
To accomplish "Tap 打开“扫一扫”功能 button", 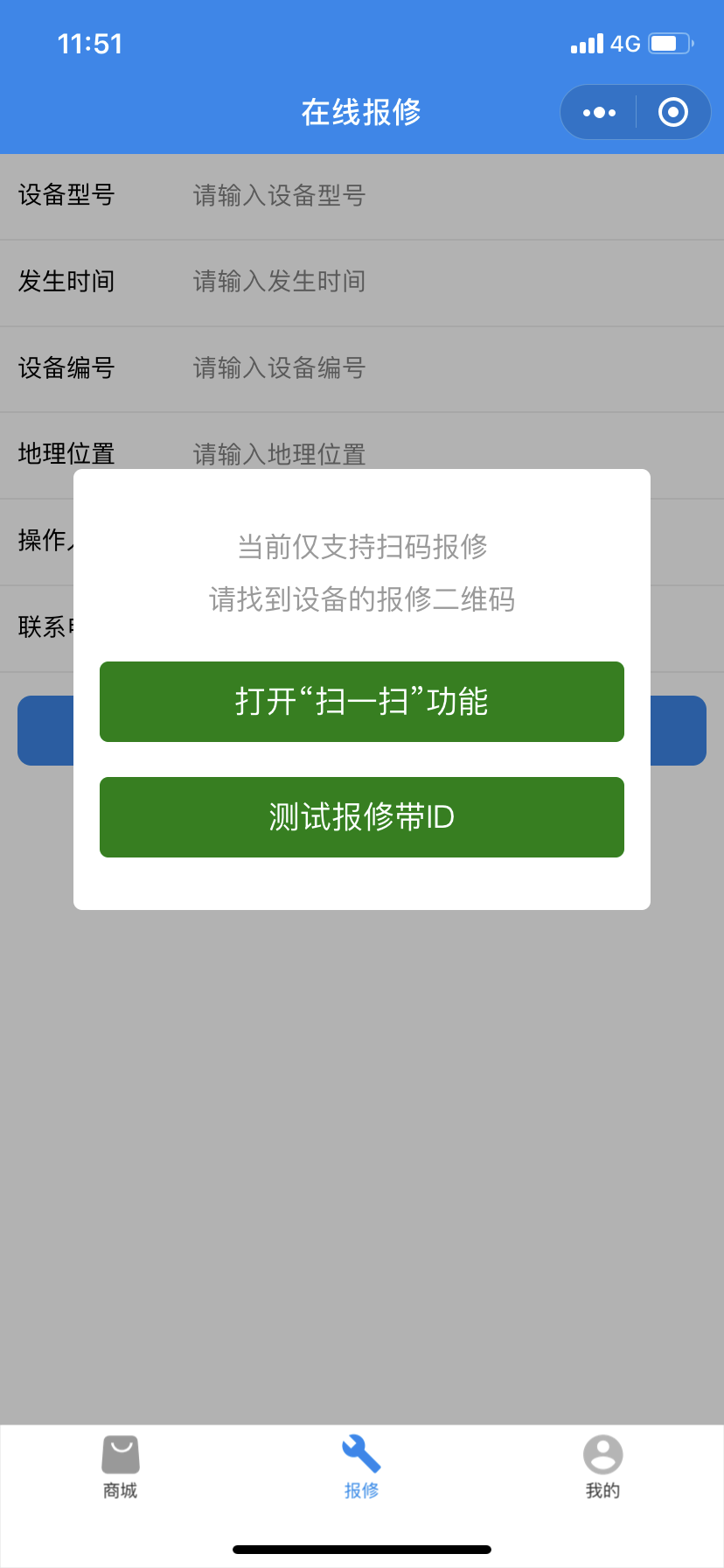I will pyautogui.click(x=361, y=702).
